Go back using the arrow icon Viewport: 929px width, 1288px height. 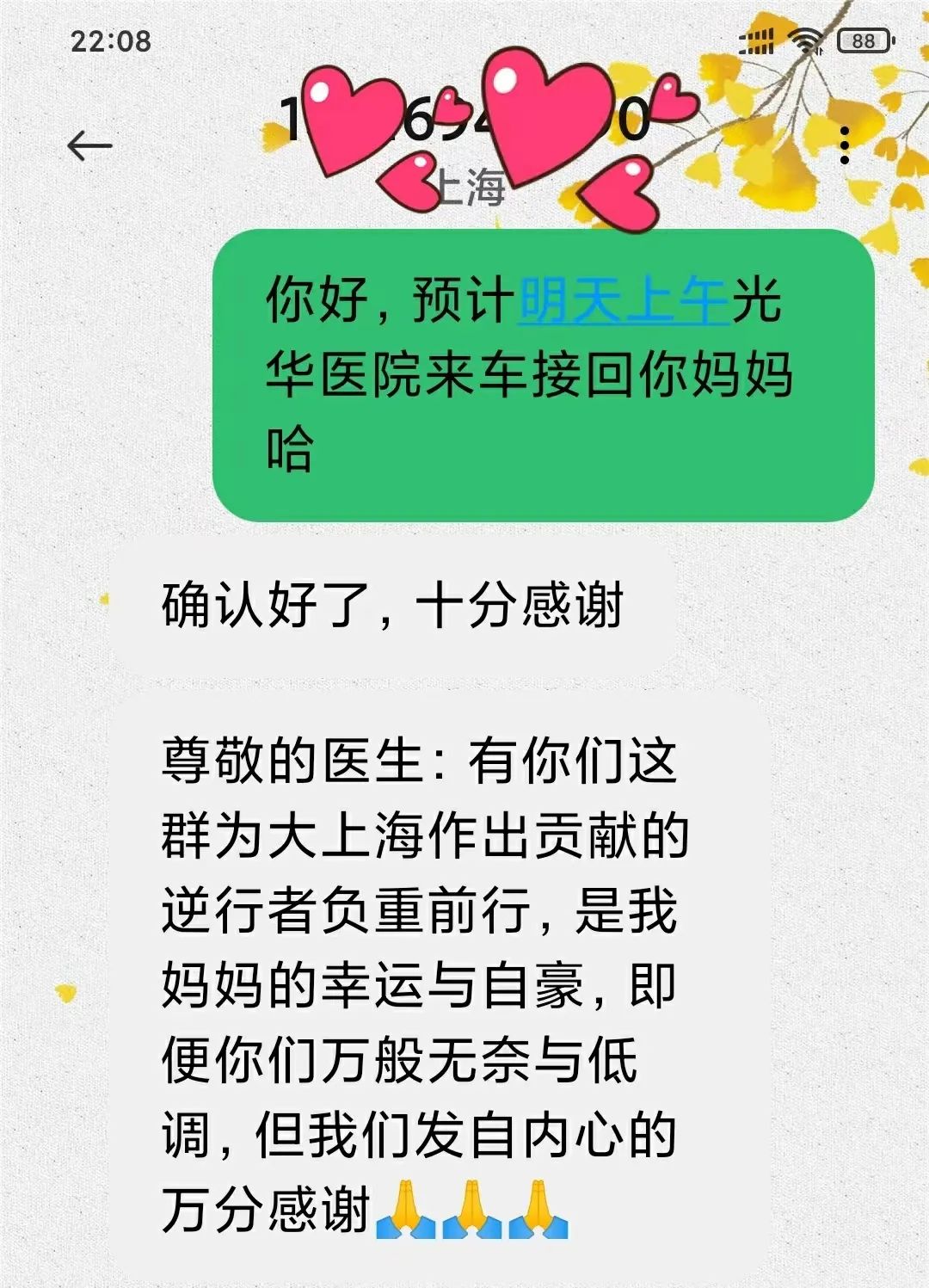click(x=89, y=146)
